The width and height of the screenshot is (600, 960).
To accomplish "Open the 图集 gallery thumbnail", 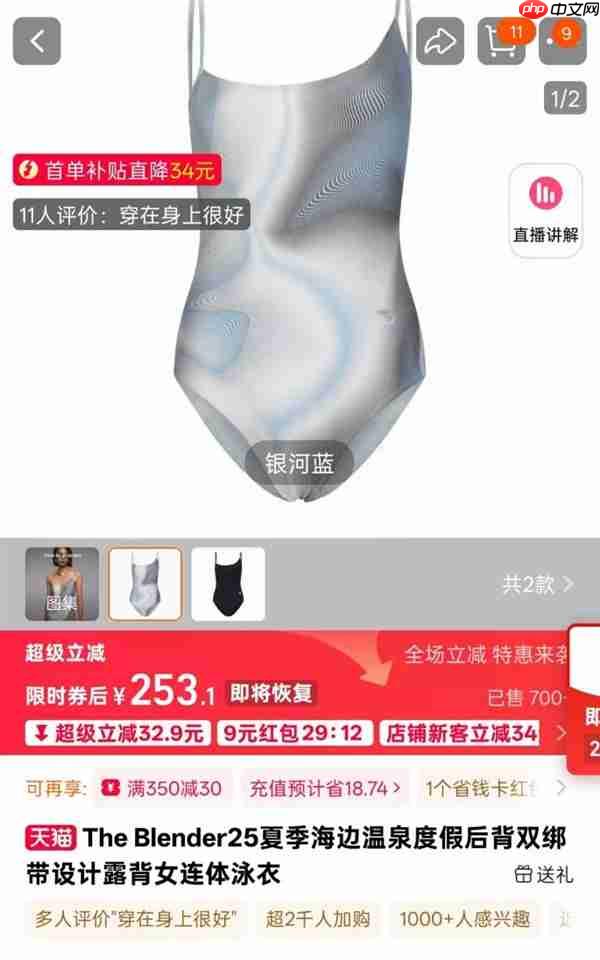I will pos(62,584).
